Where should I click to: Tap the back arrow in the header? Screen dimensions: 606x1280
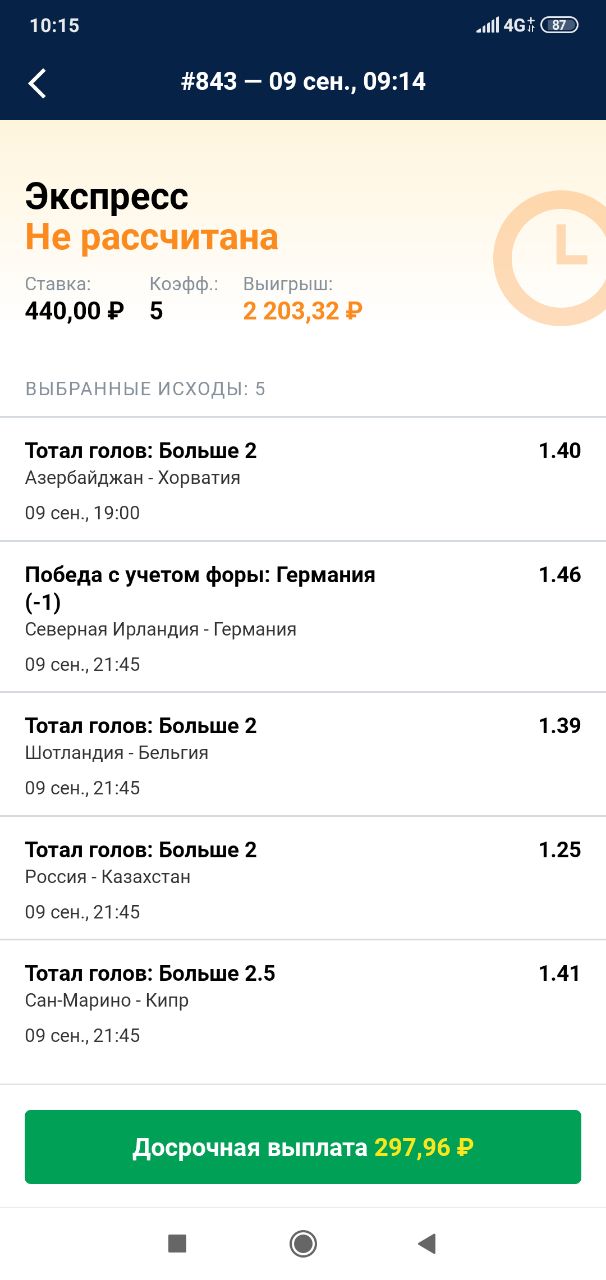[x=37, y=83]
